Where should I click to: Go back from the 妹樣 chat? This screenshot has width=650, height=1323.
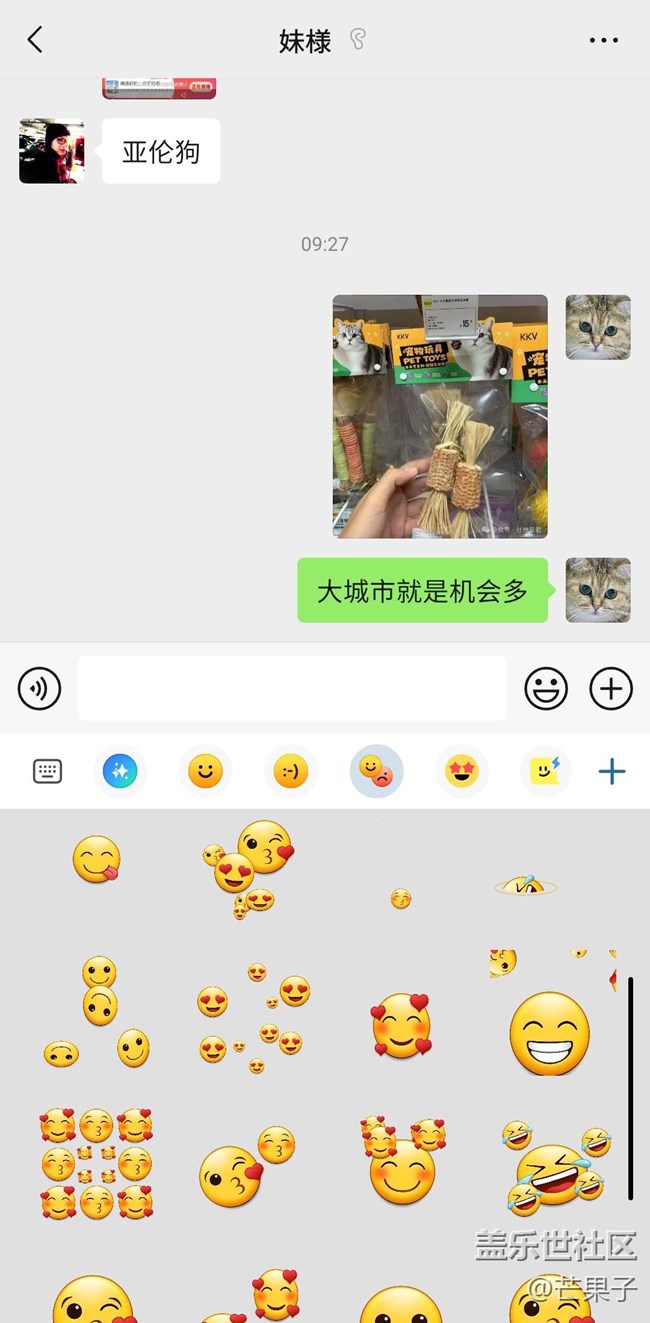(35, 40)
